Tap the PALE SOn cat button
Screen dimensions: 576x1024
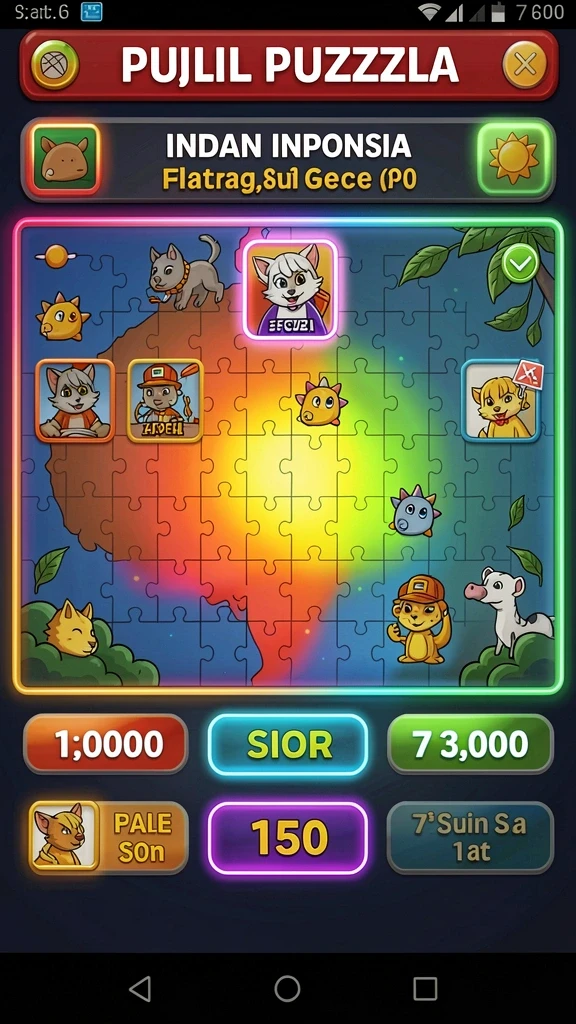(x=108, y=837)
